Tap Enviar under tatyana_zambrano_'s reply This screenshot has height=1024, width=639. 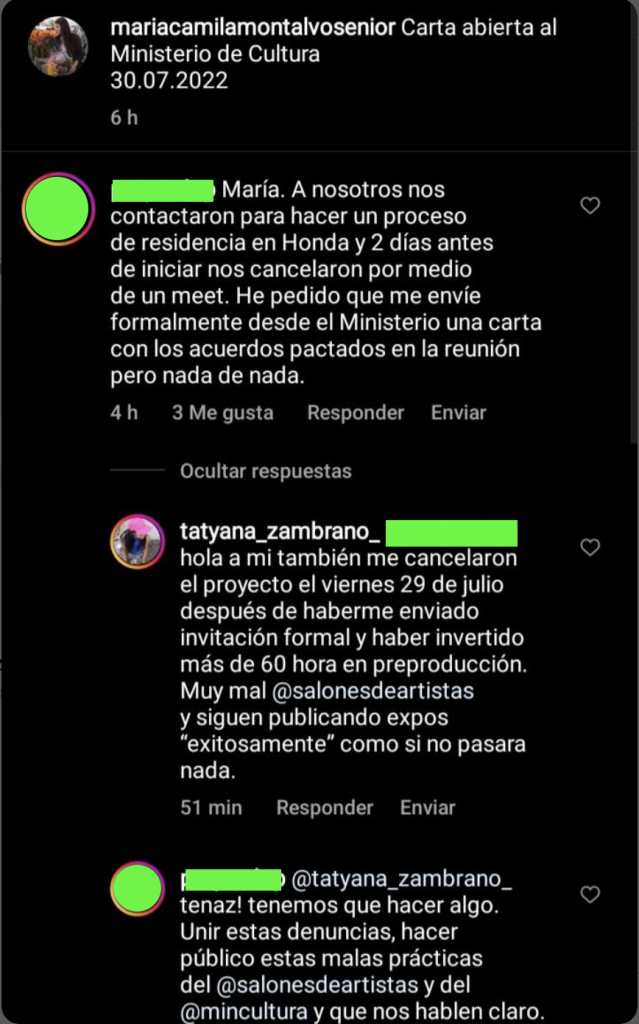tap(427, 807)
